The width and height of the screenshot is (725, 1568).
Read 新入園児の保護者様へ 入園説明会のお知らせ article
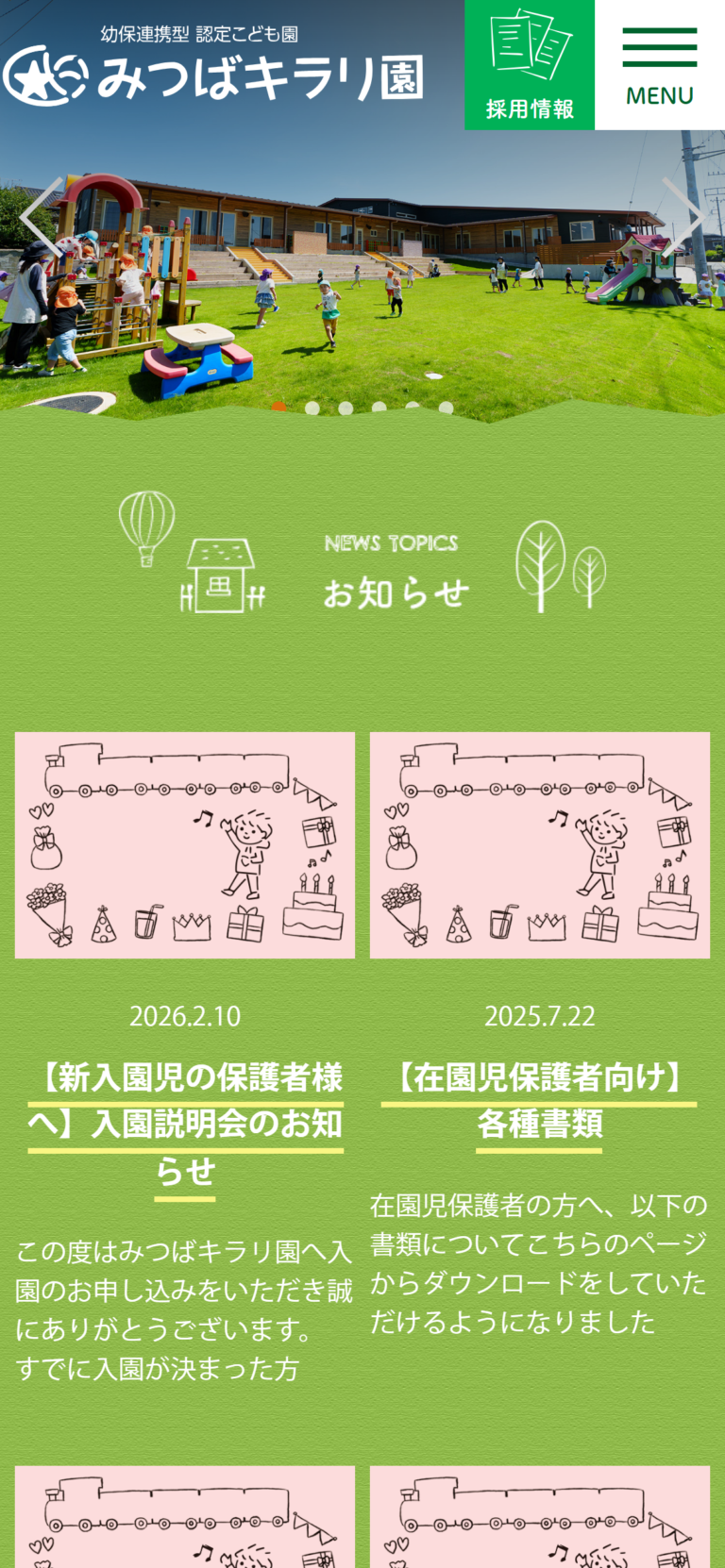pos(185,1125)
